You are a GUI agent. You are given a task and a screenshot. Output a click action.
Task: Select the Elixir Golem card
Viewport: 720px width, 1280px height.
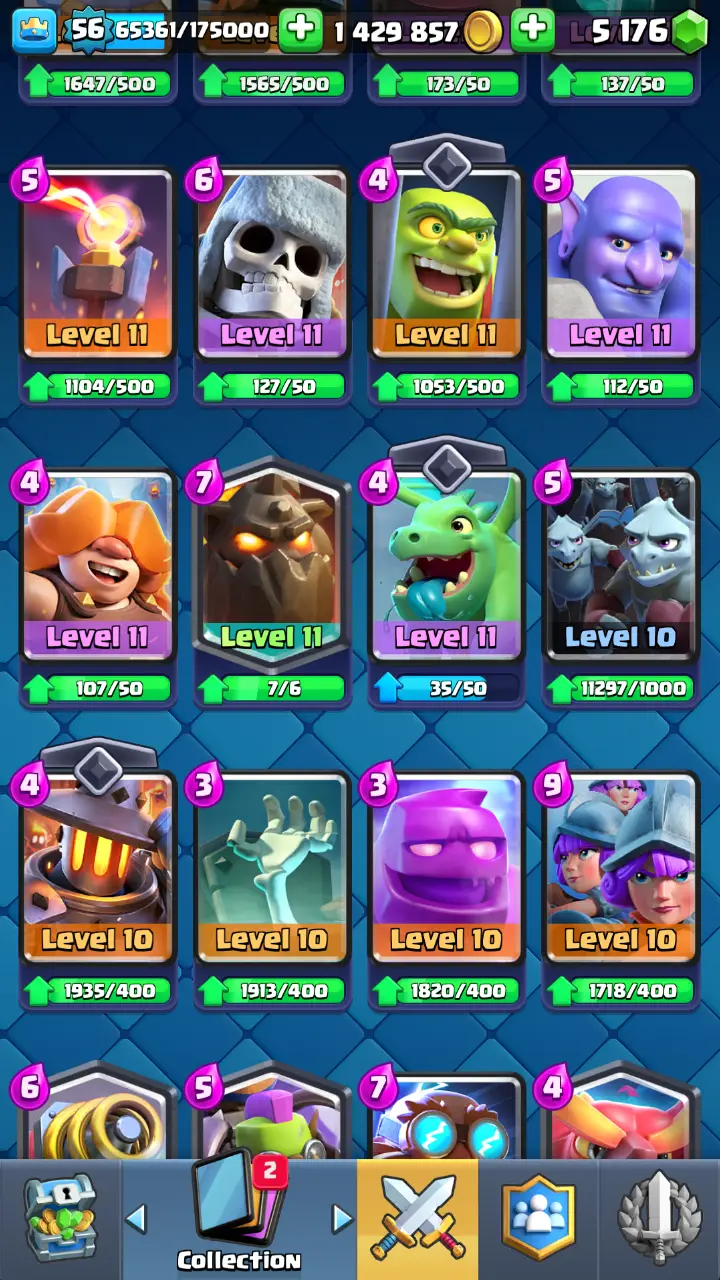point(446,870)
